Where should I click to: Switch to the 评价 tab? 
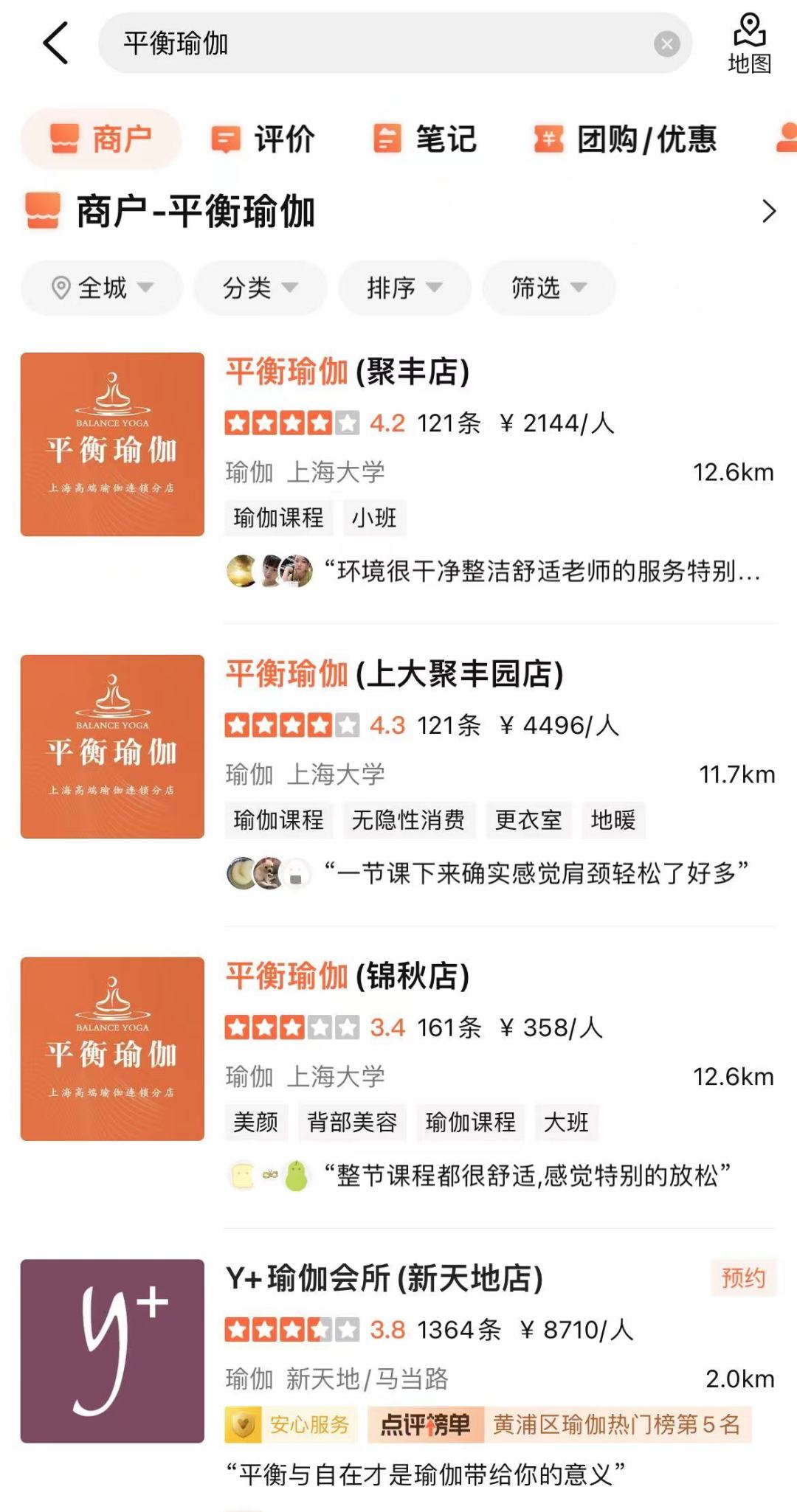pyautogui.click(x=263, y=137)
